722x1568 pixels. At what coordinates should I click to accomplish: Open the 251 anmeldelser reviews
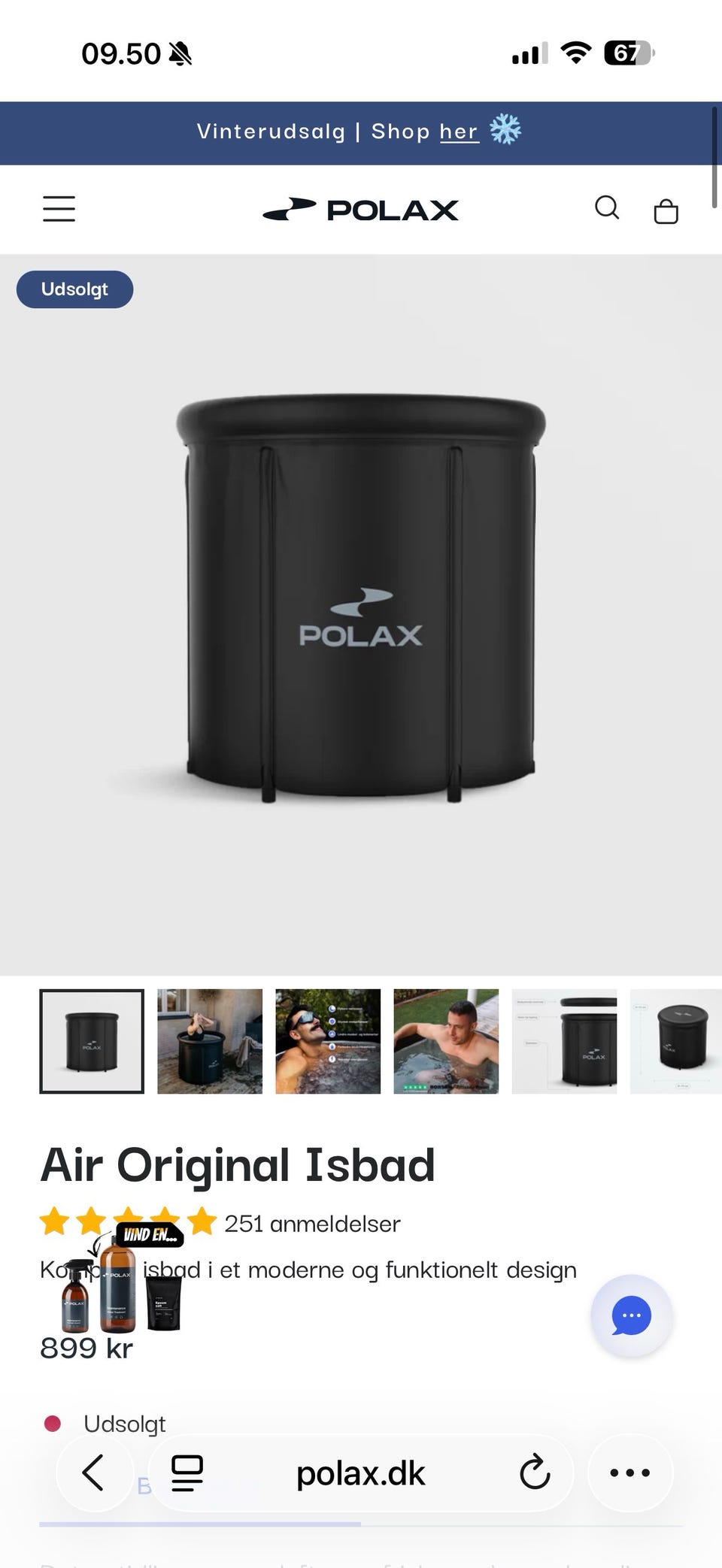tap(312, 1224)
